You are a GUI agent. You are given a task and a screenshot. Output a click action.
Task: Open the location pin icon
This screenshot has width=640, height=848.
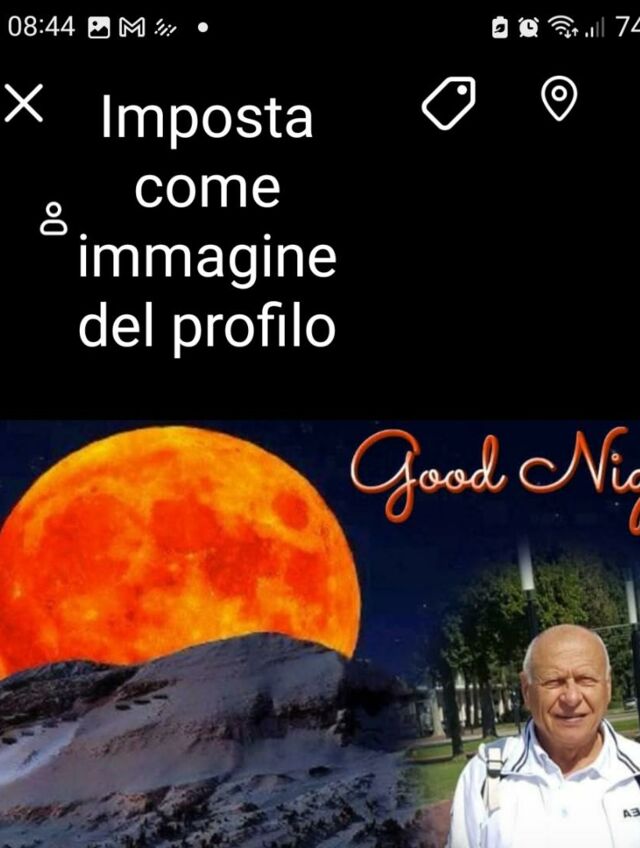559,100
